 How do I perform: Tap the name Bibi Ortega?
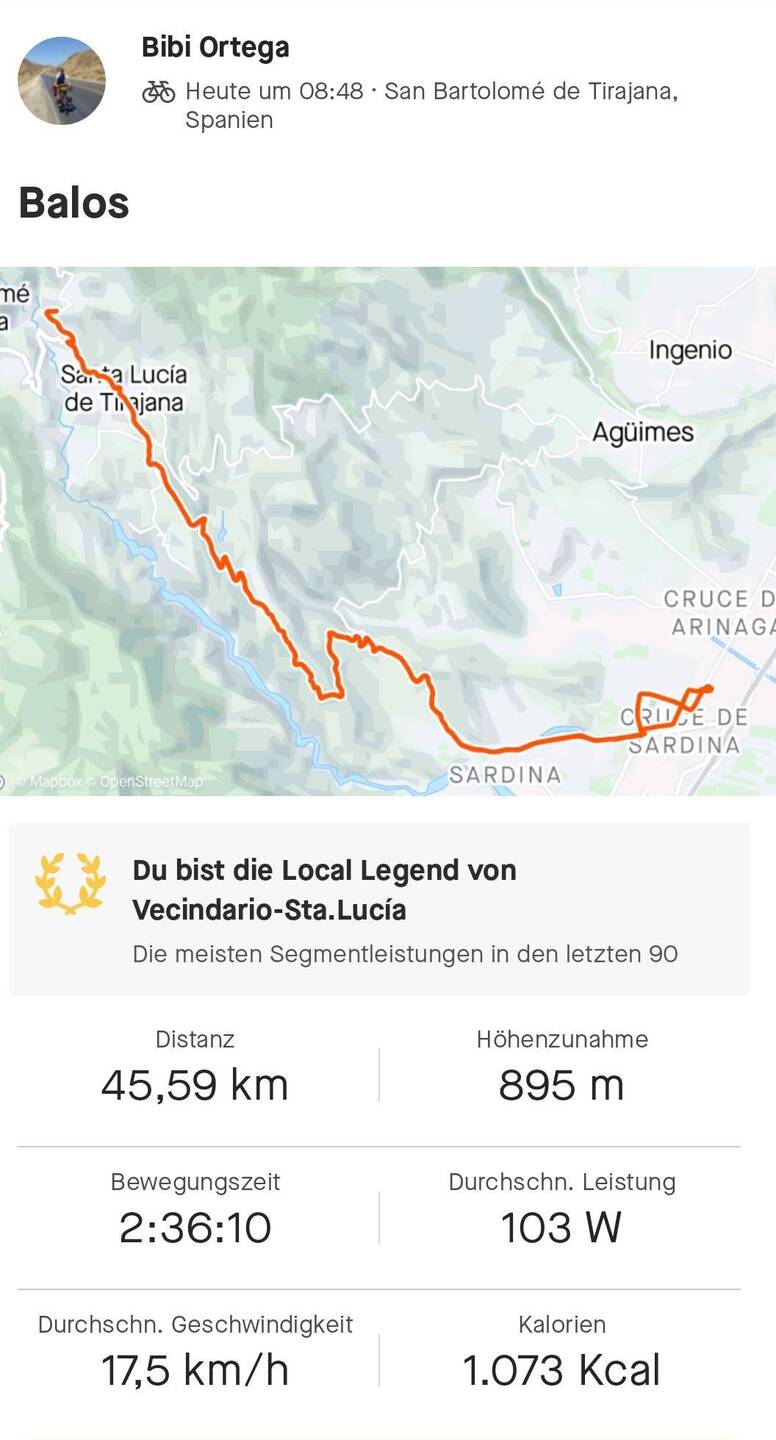[x=215, y=47]
